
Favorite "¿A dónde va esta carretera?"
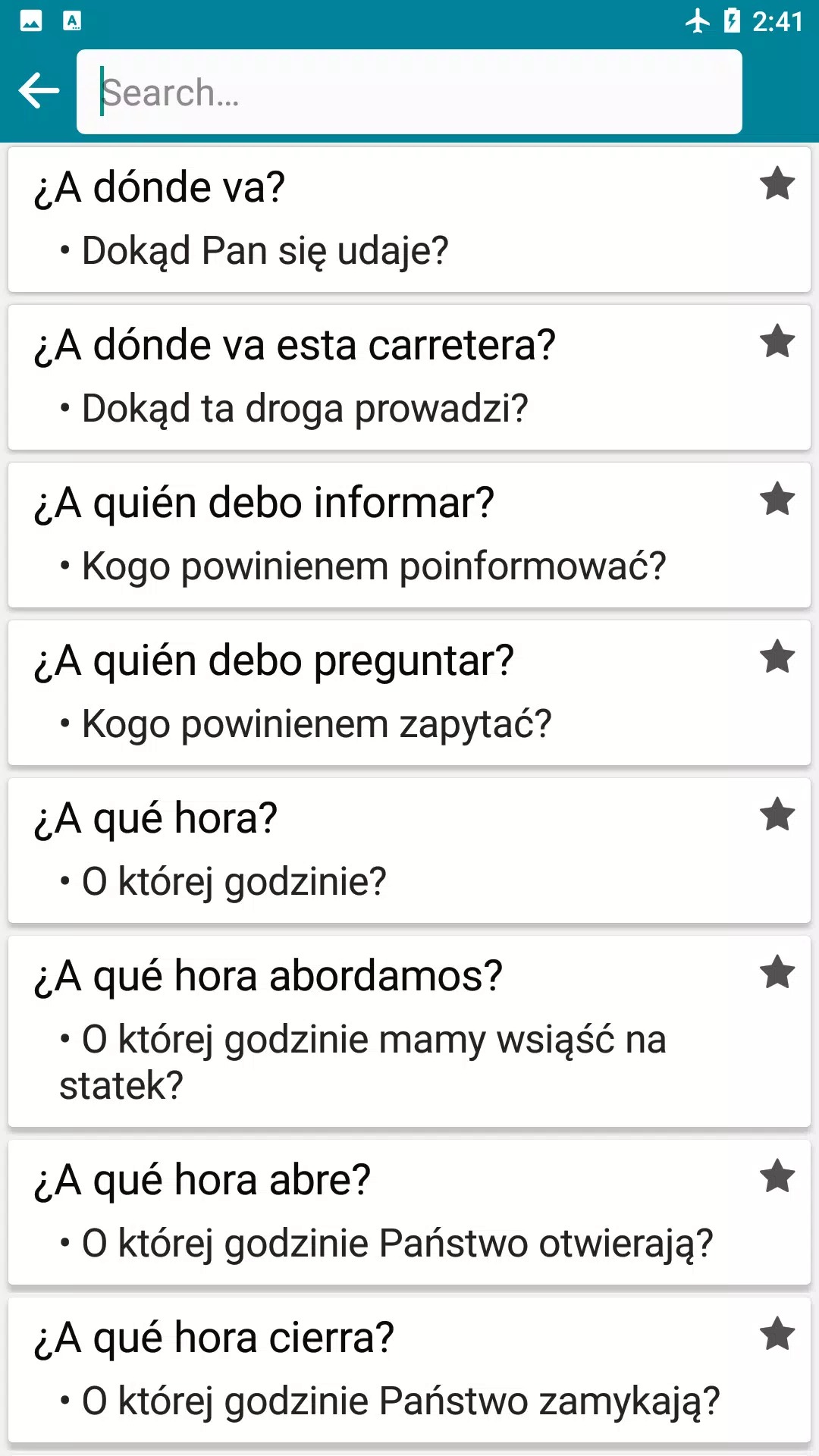777,342
